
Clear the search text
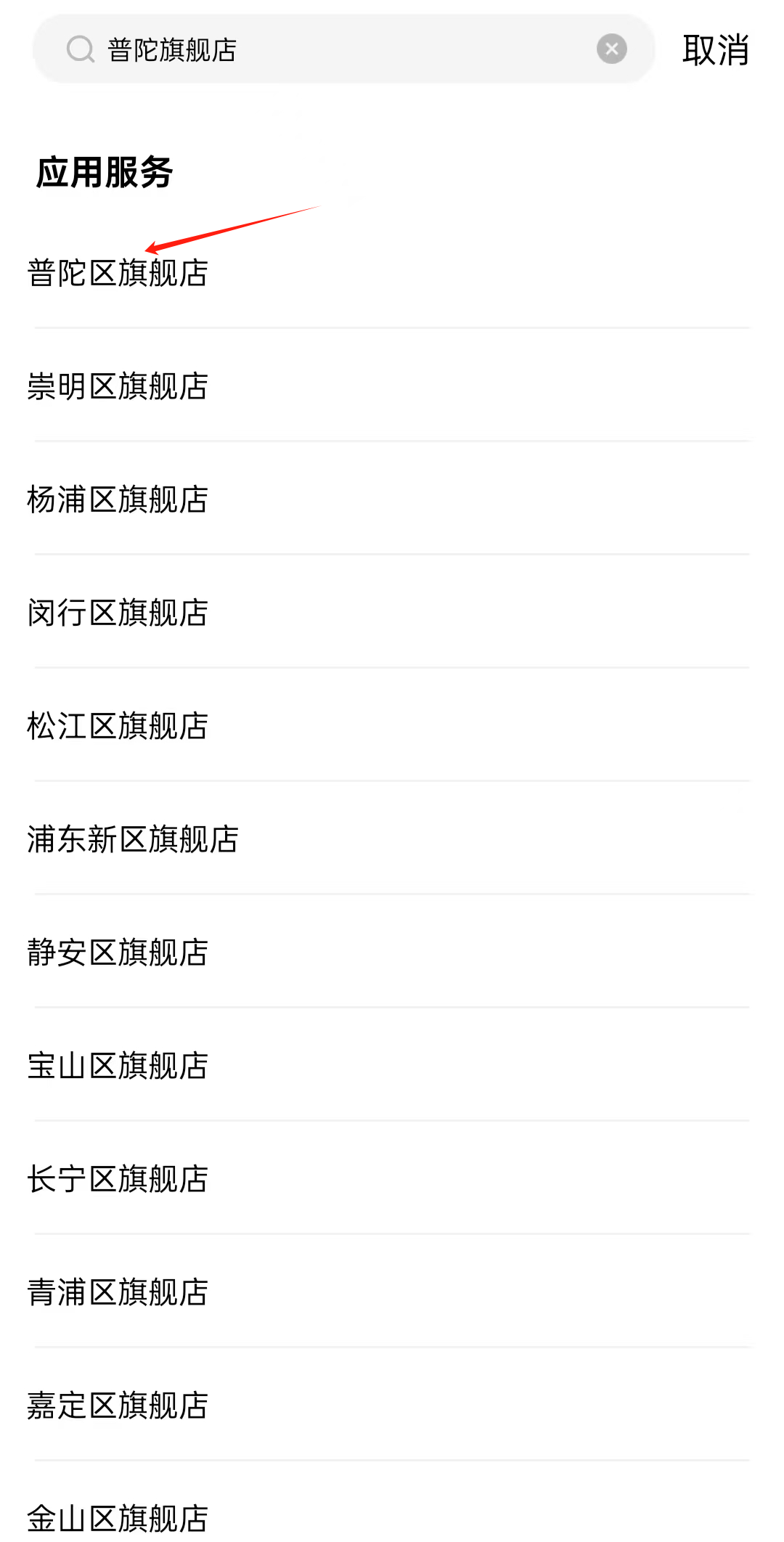(611, 49)
